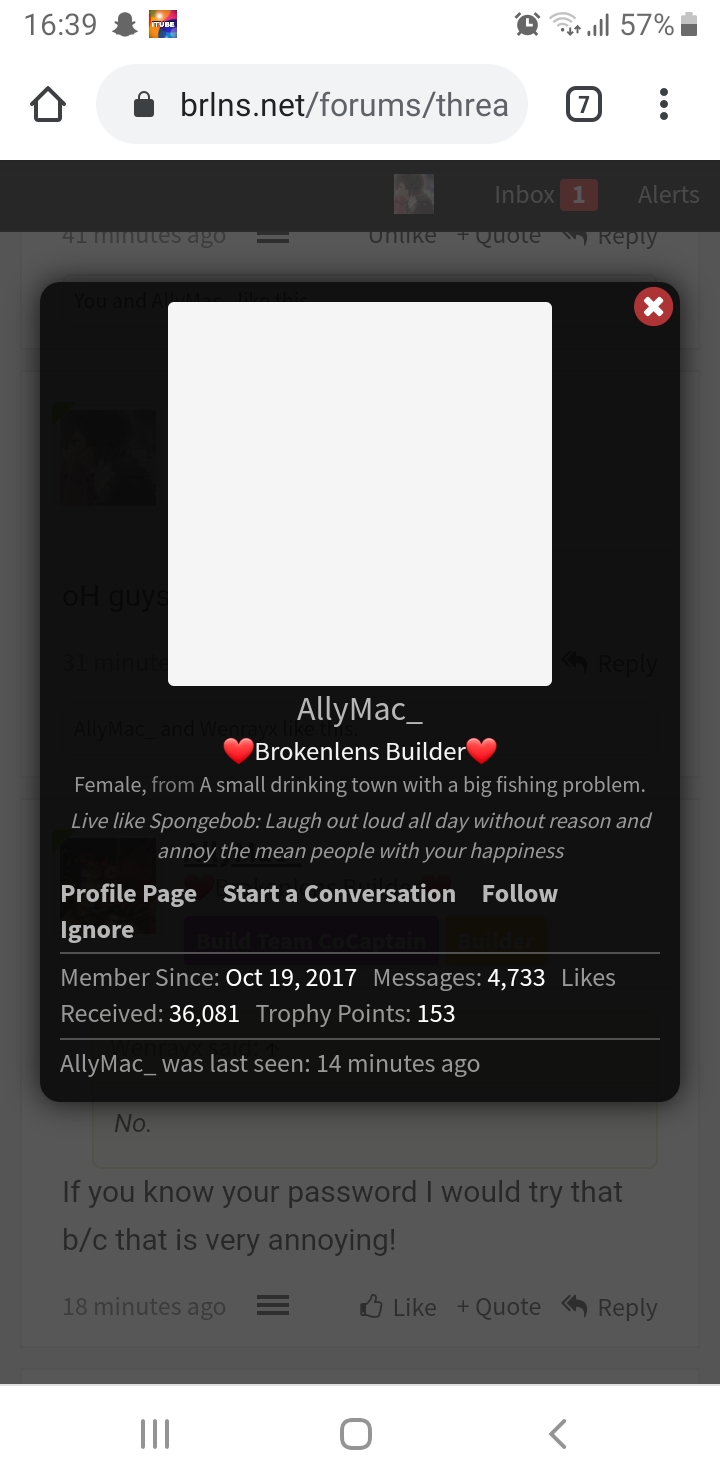The image size is (720, 1480).
Task: Go back with system navigation
Action: click(x=558, y=1433)
